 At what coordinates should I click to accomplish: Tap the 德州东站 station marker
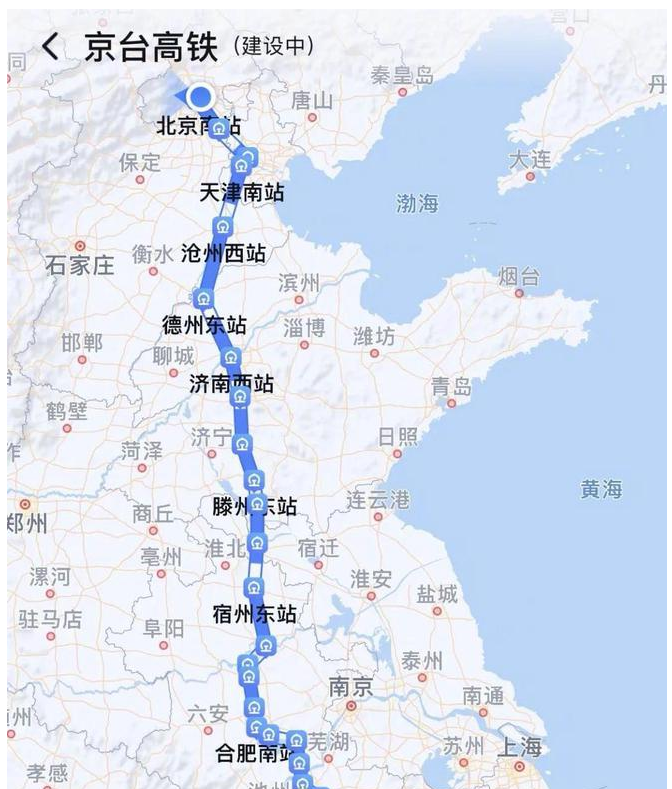[x=204, y=298]
